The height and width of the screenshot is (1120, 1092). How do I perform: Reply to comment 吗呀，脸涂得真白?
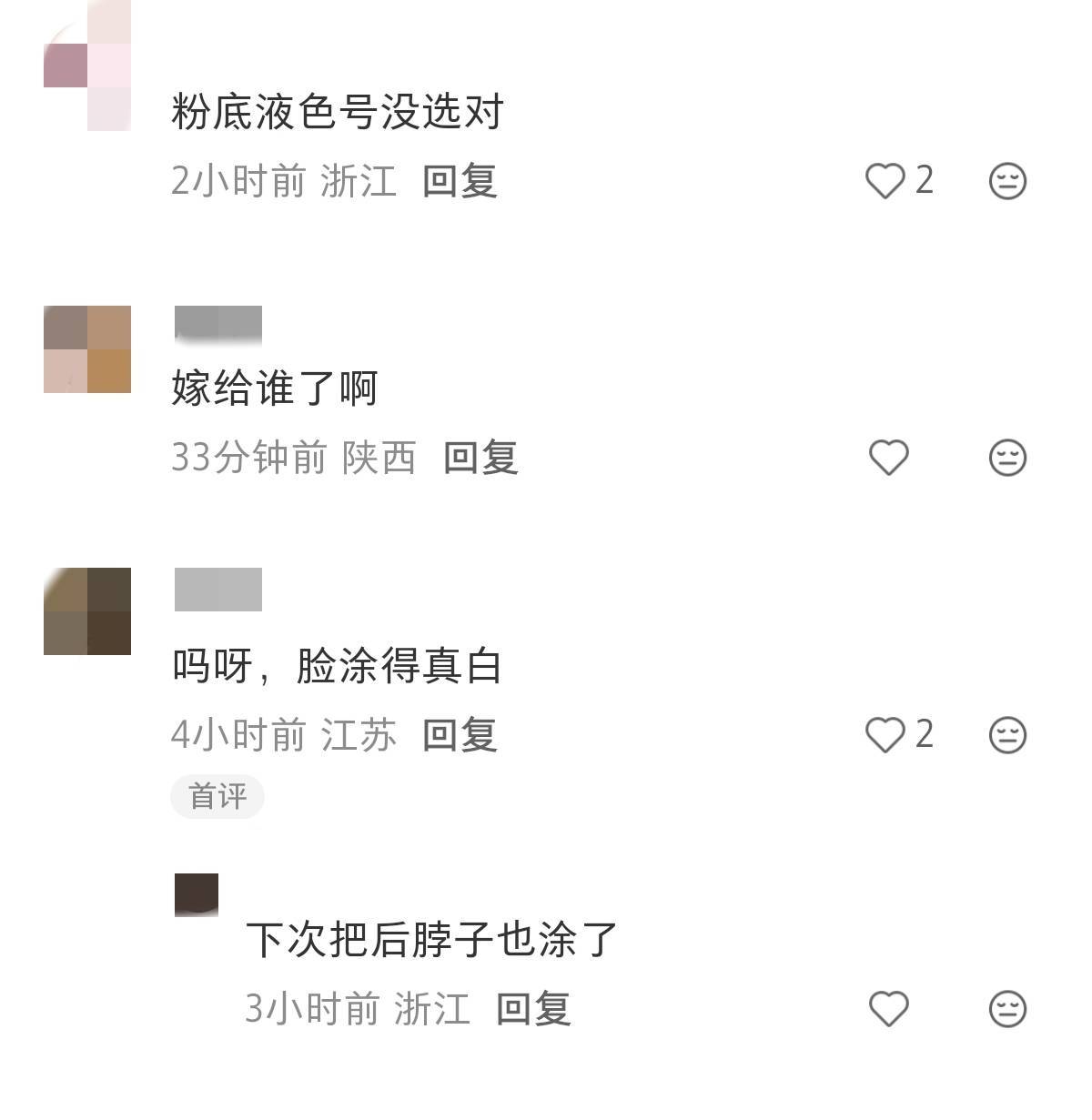460,734
